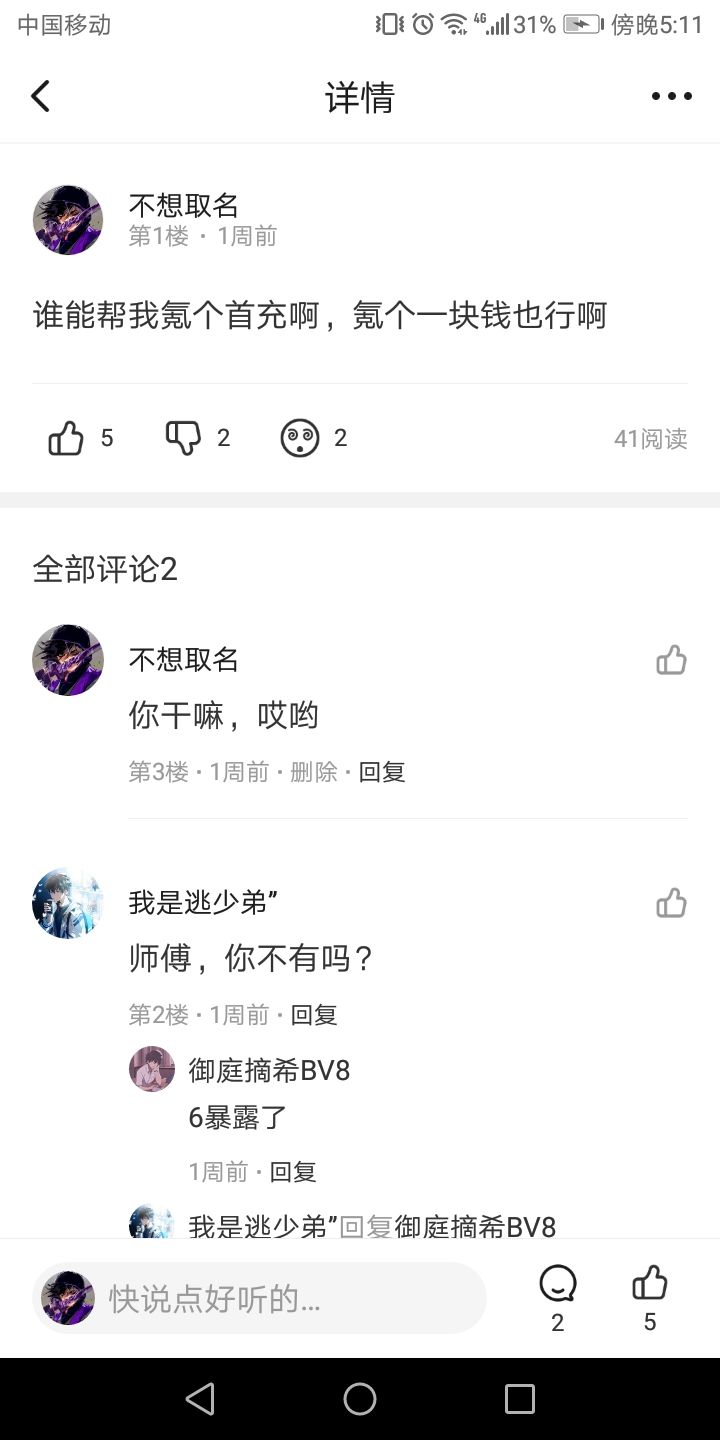This screenshot has width=720, height=1440.
Task: Go to the system home screen
Action: [x=360, y=1399]
